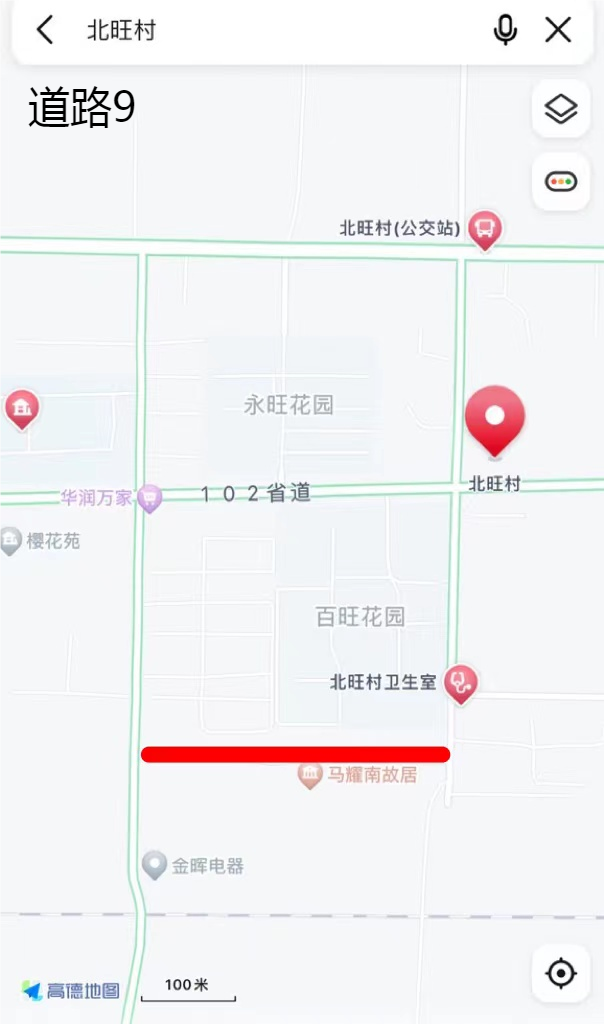The width and height of the screenshot is (604, 1024).
Task: Select the 华润万家 store marker
Action: [150, 497]
